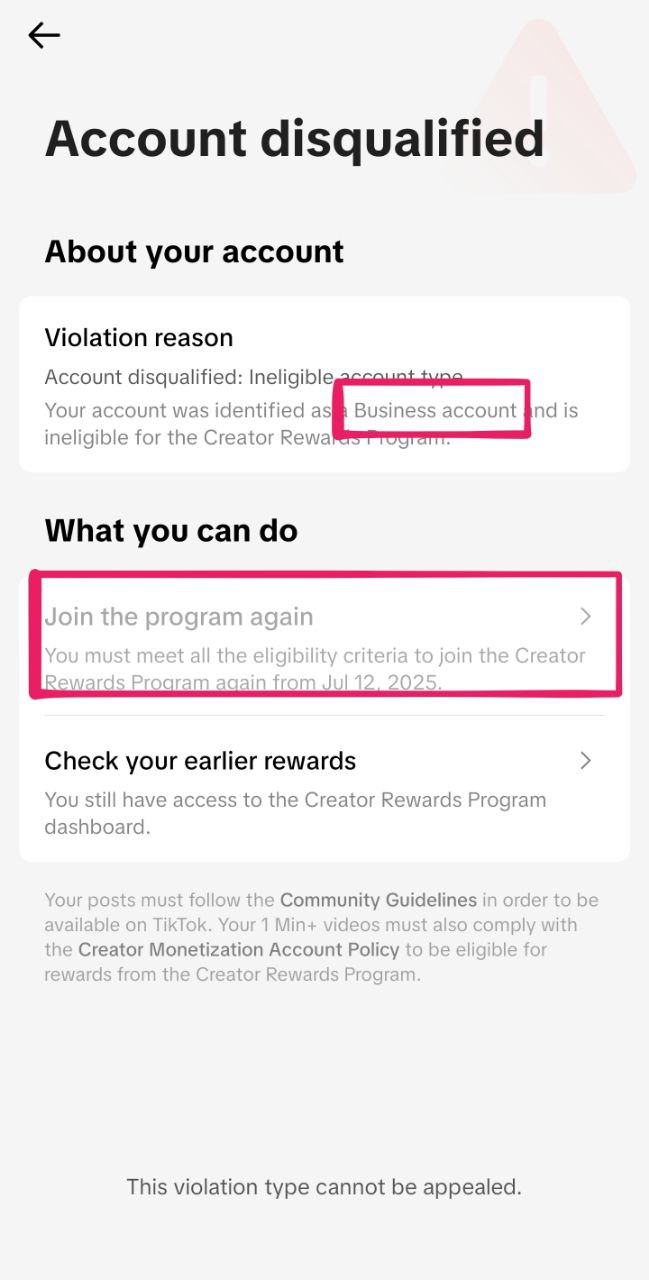Open Creator Monetization Account Policy link

pyautogui.click(x=238, y=950)
